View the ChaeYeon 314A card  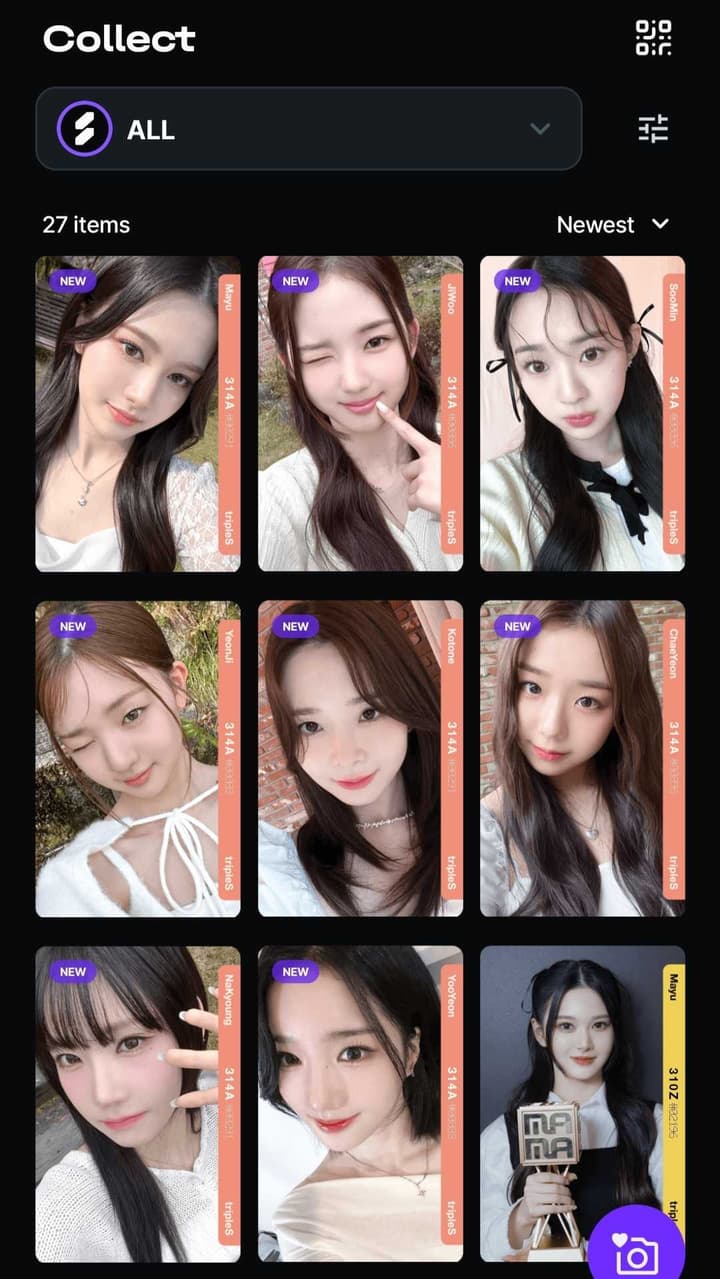click(x=582, y=758)
